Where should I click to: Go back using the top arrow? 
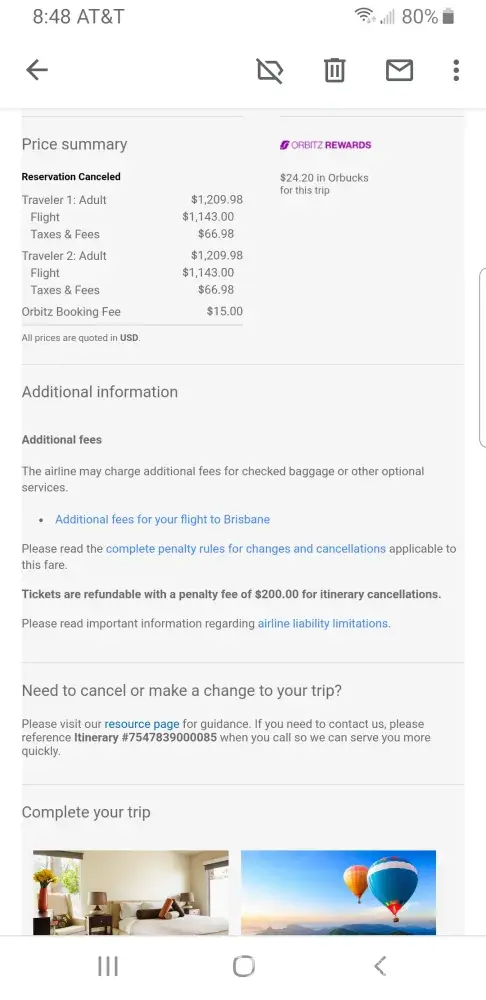click(37, 70)
